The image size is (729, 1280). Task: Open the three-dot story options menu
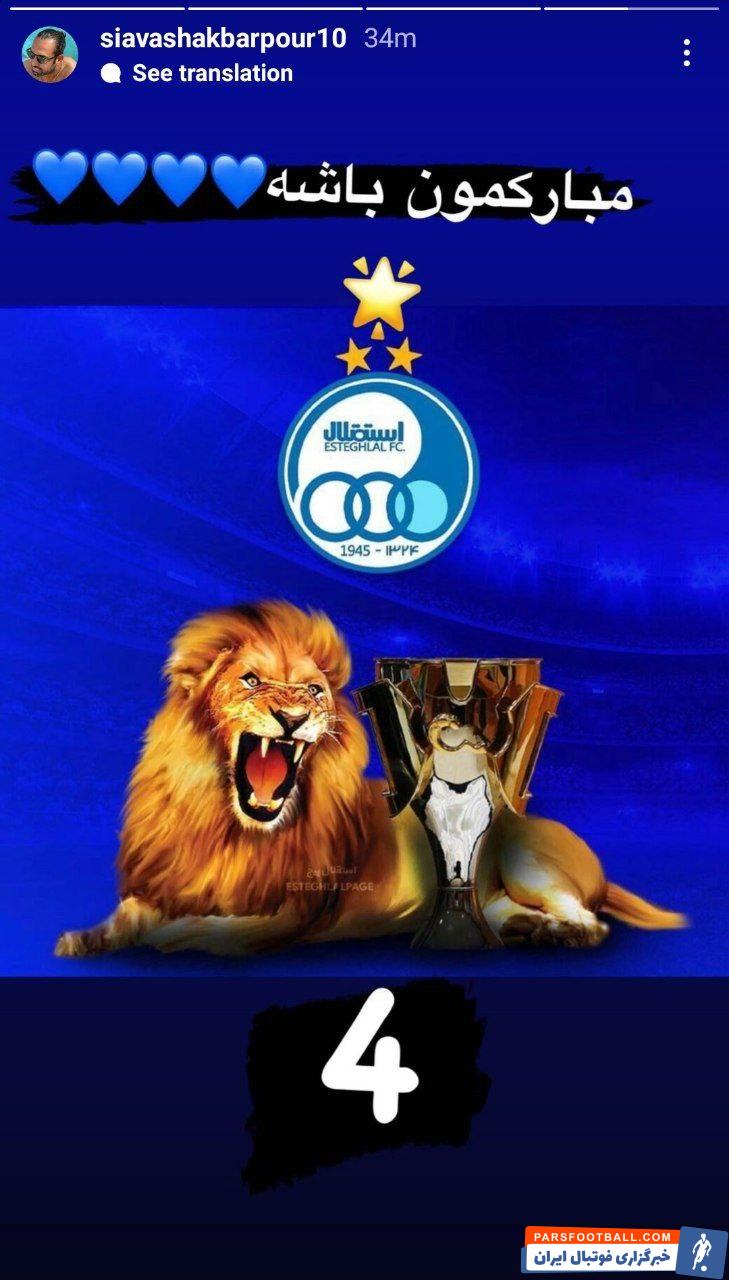[x=686, y=53]
